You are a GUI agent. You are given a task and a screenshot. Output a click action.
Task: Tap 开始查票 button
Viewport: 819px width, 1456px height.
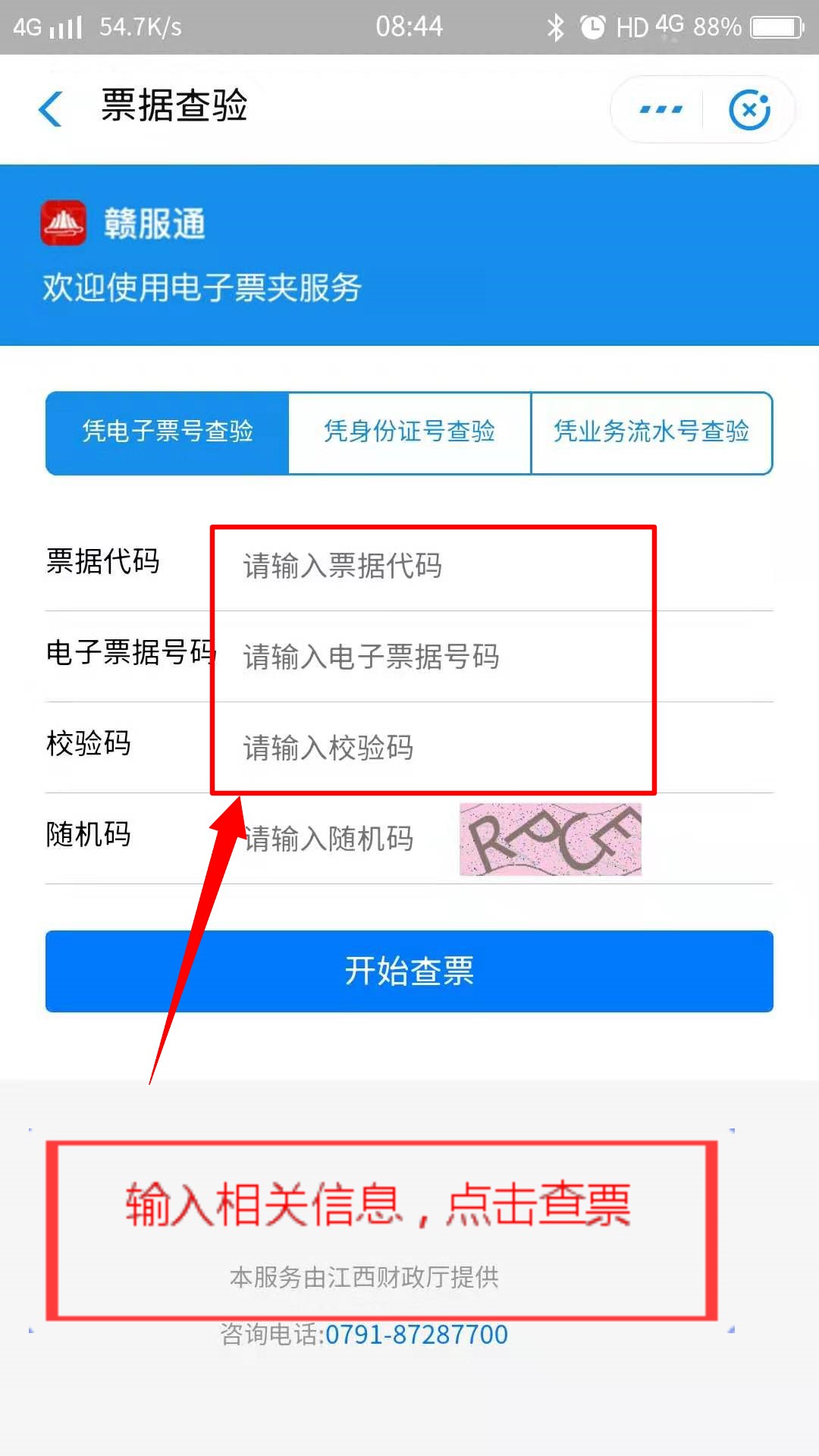[409, 971]
